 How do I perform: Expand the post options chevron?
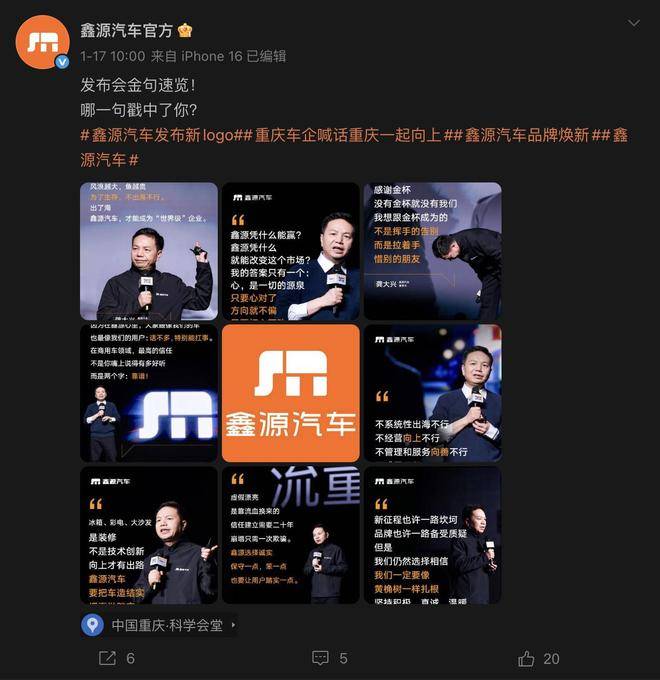tap(633, 23)
